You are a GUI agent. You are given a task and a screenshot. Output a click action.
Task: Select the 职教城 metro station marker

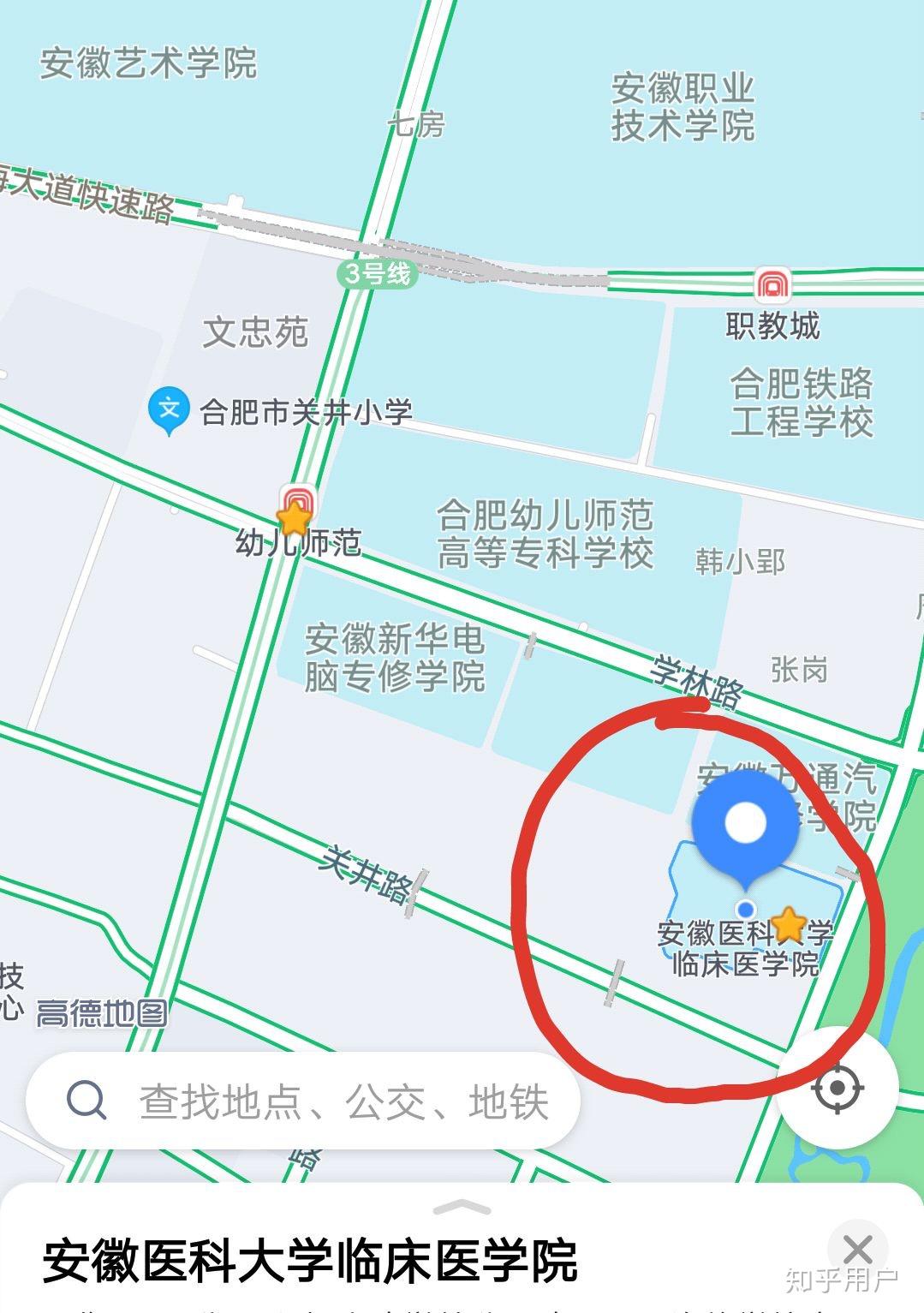(772, 284)
